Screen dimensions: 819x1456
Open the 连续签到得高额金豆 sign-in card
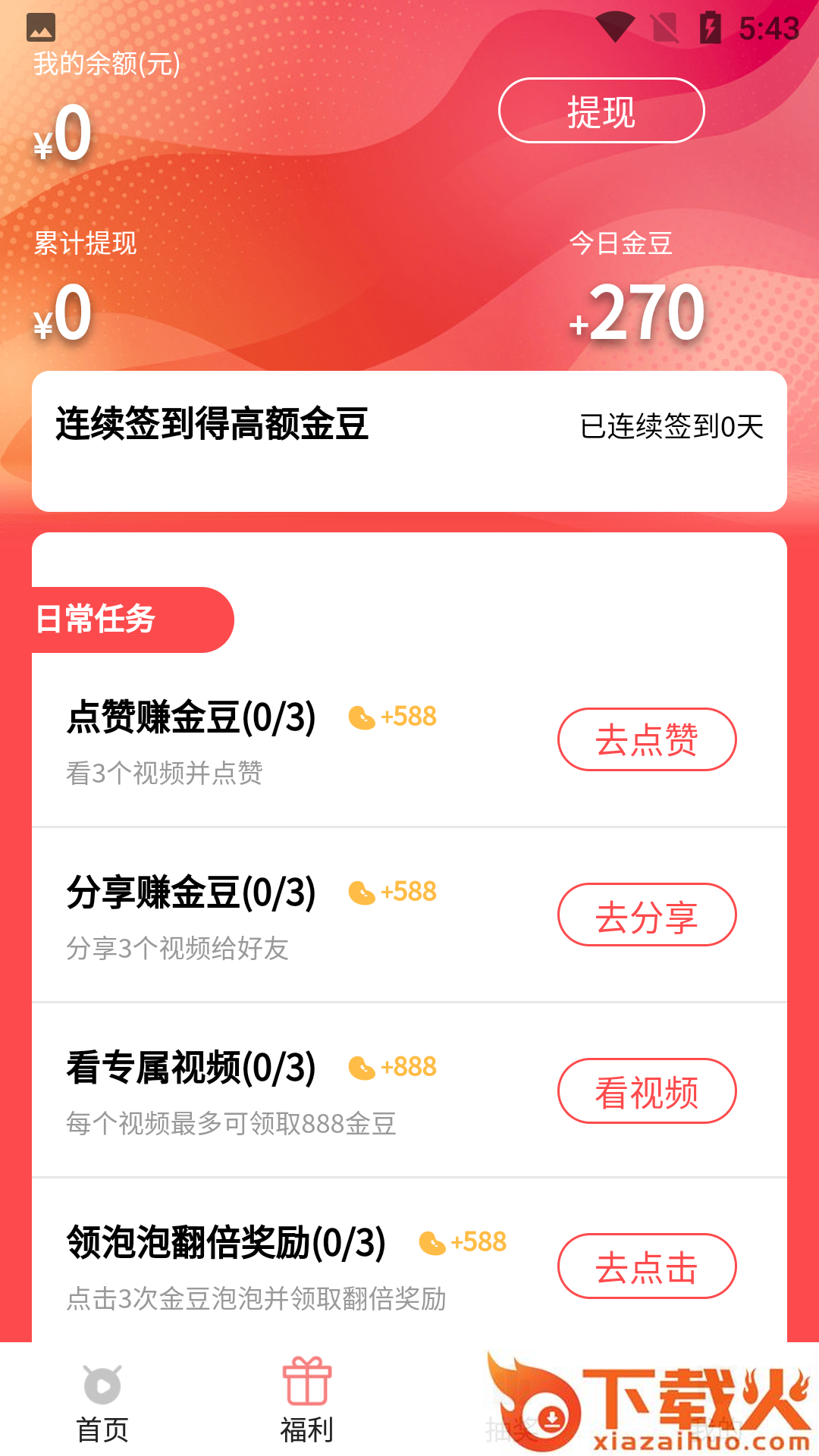point(409,441)
